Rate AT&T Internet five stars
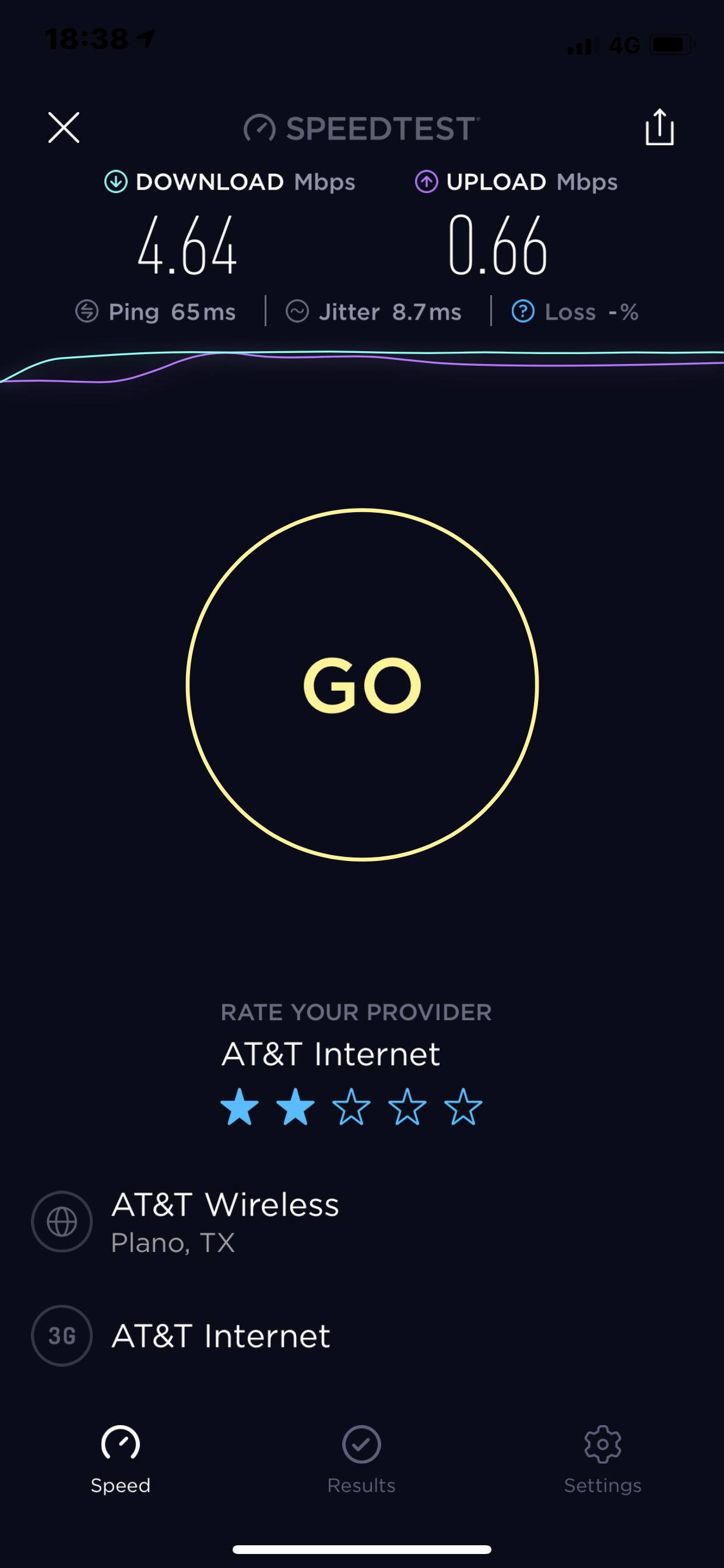 [x=463, y=1107]
